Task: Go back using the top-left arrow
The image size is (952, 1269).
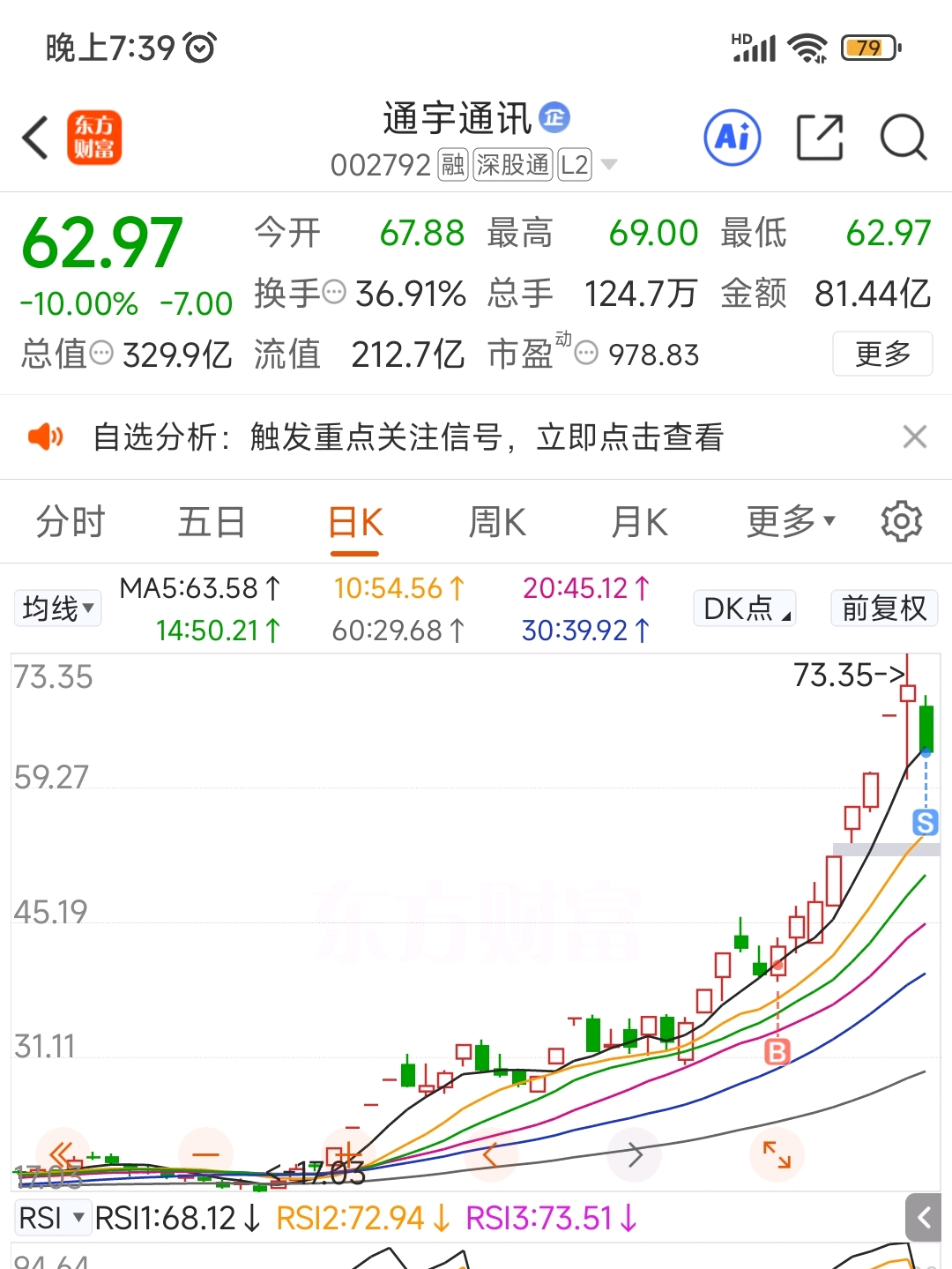Action: [x=35, y=138]
